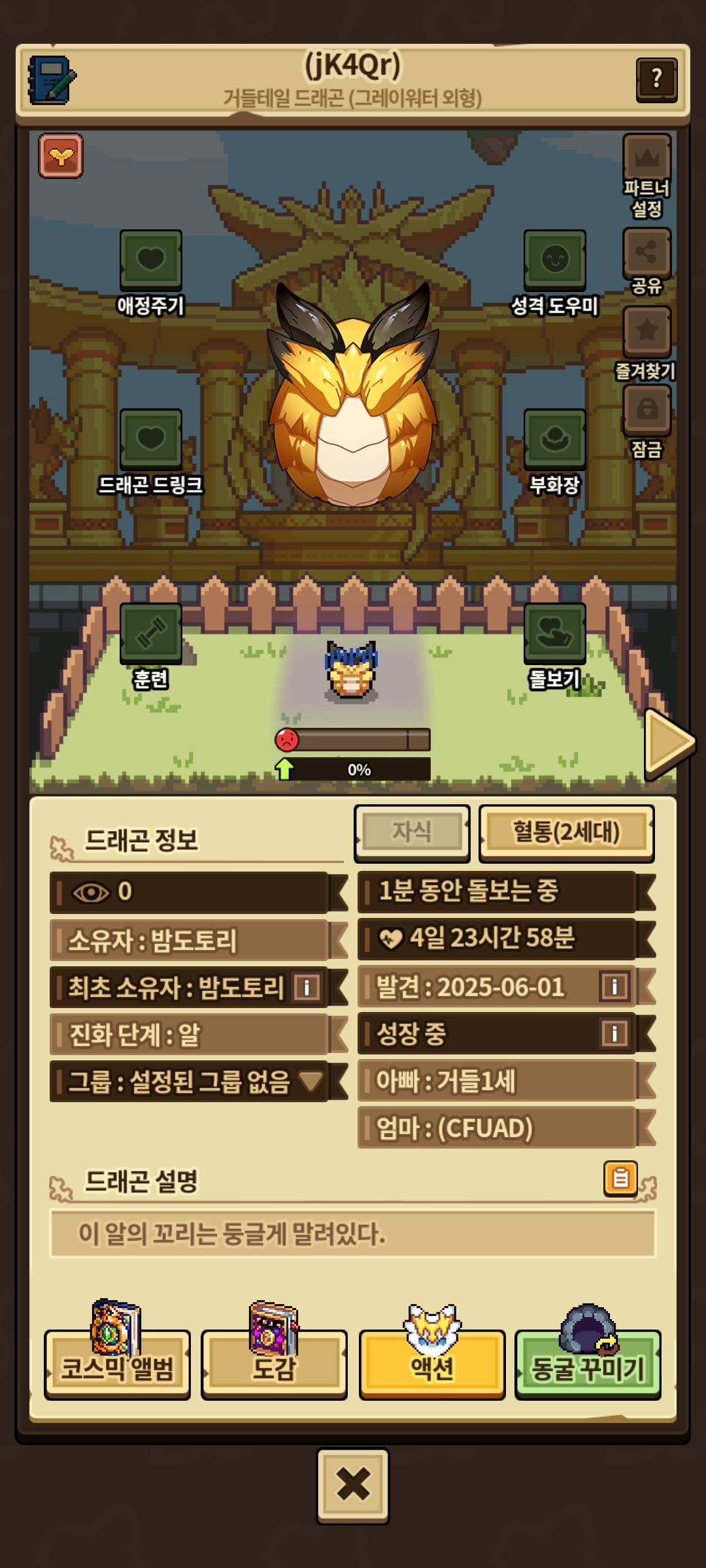Copy dragon description clipboard icon
706x1568 pixels.
pyautogui.click(x=620, y=1179)
